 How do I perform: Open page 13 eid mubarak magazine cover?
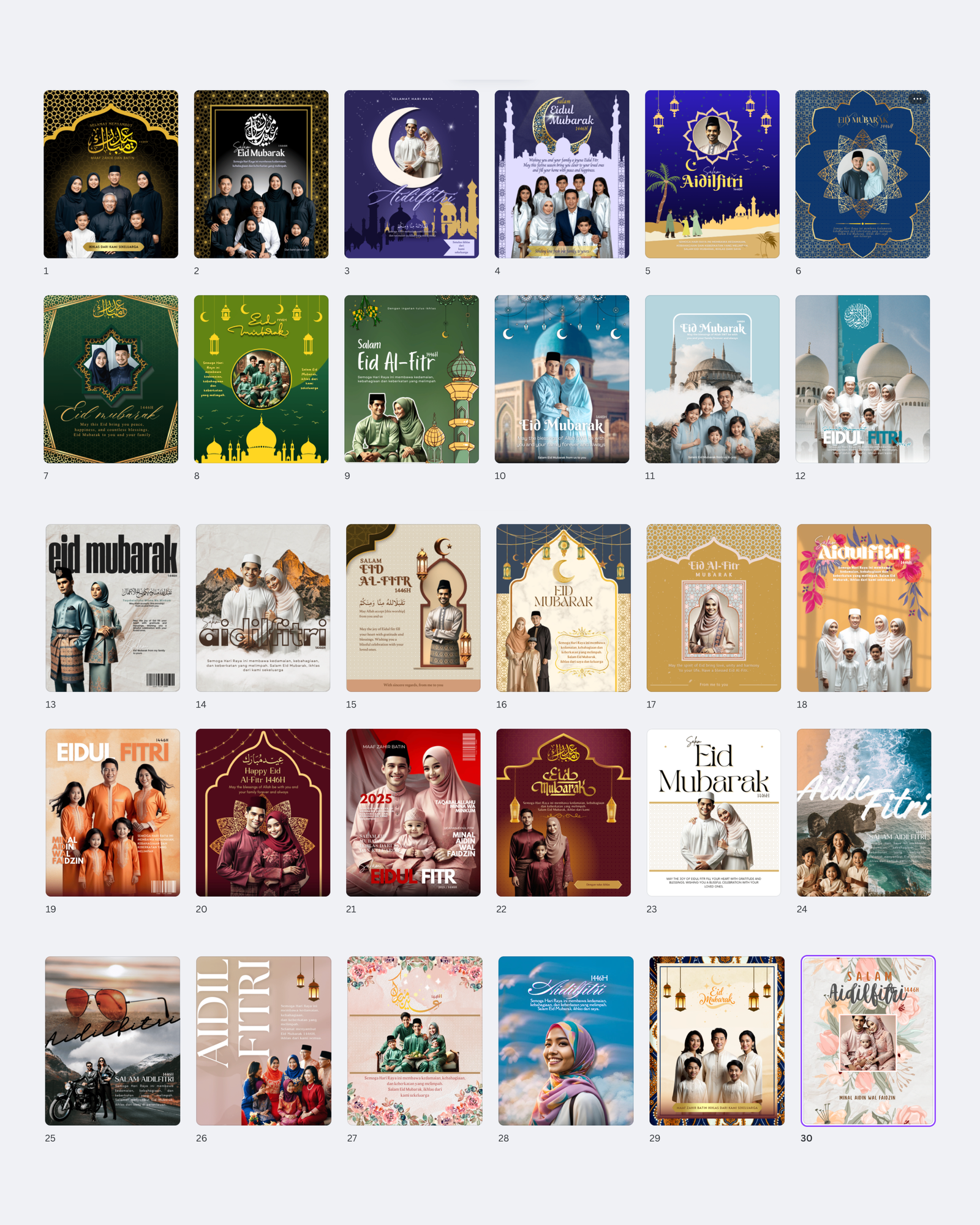(x=113, y=608)
